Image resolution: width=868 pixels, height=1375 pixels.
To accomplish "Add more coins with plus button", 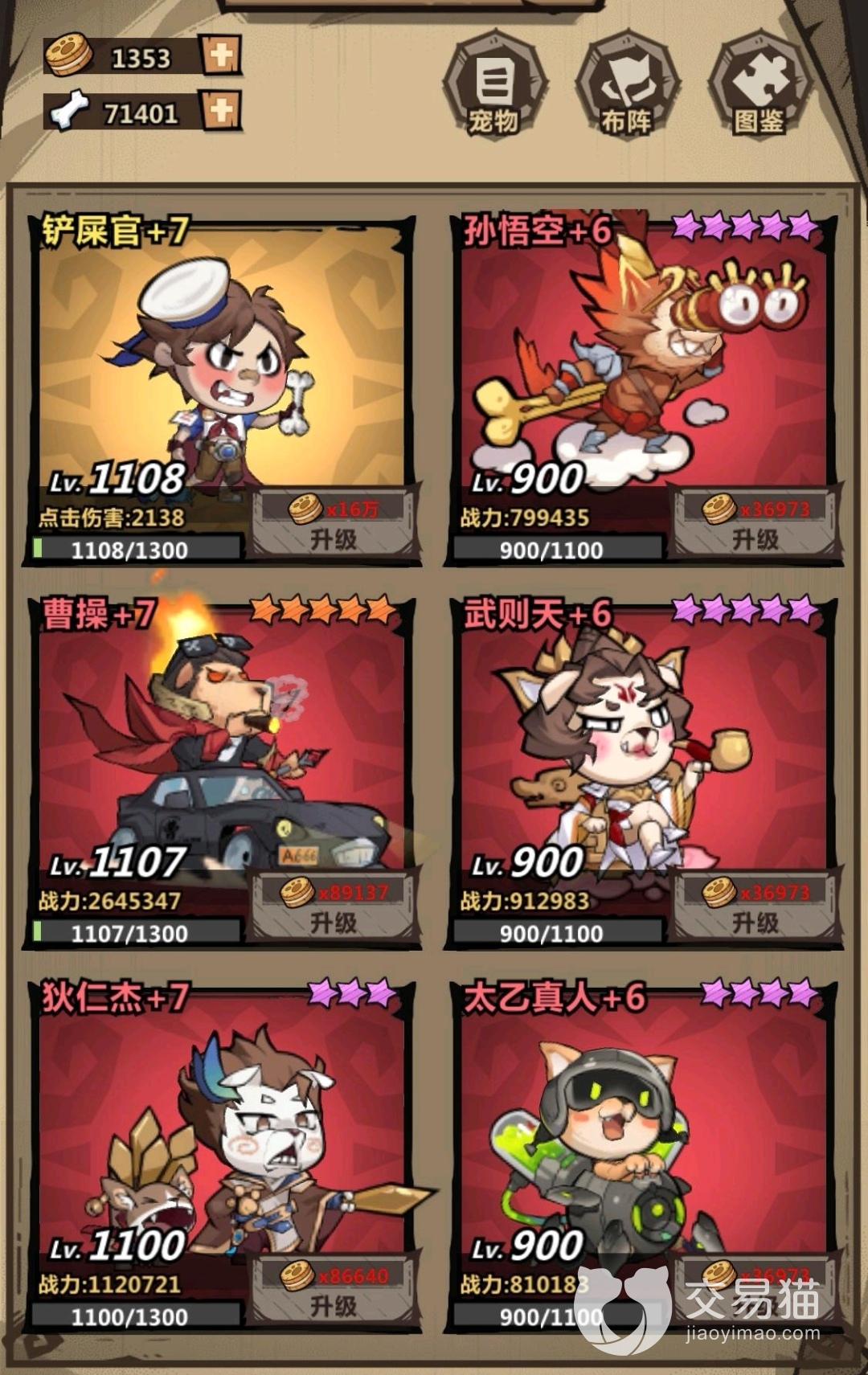I will (x=221, y=56).
